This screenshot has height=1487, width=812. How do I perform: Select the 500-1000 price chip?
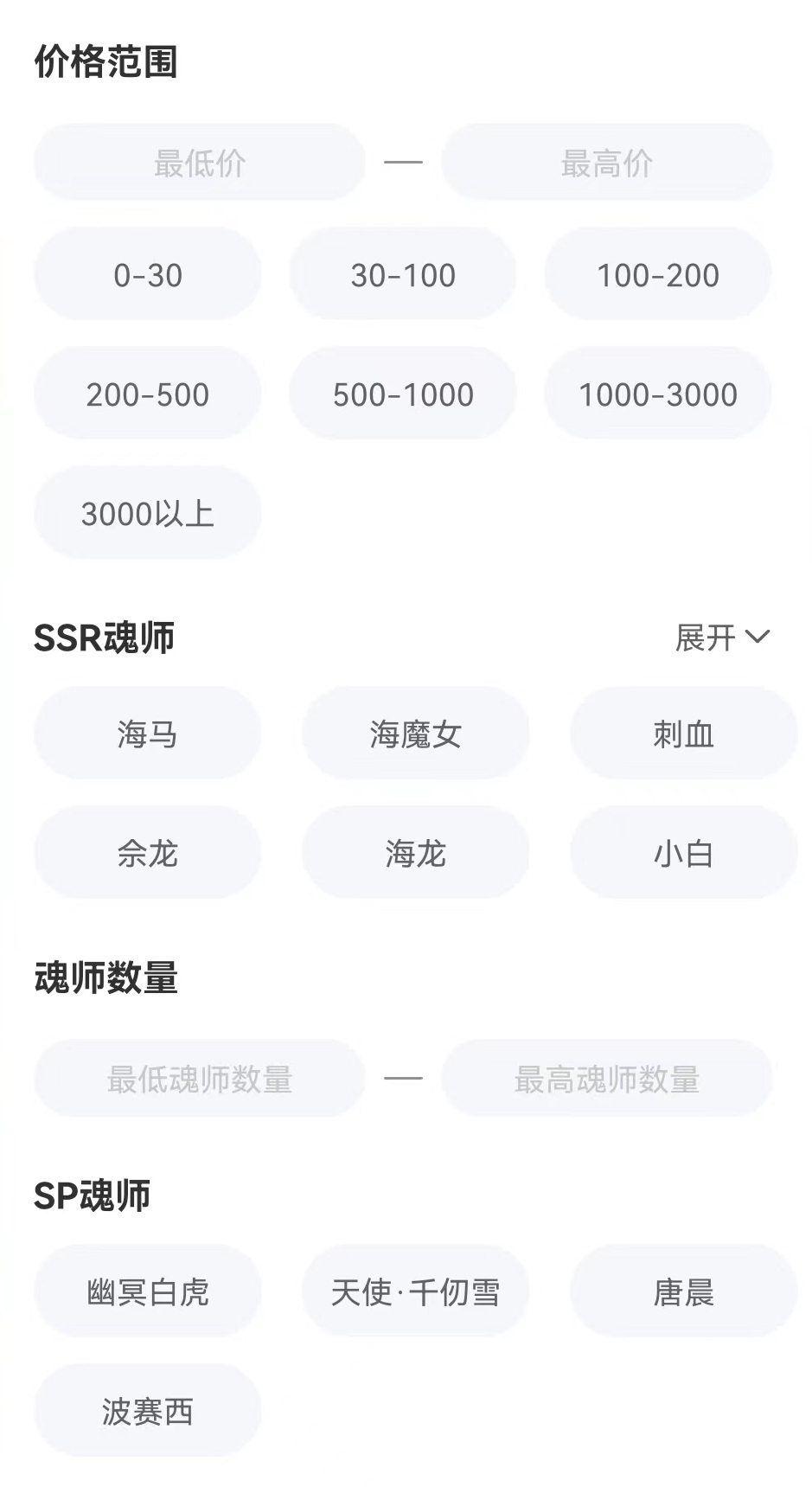tap(402, 394)
